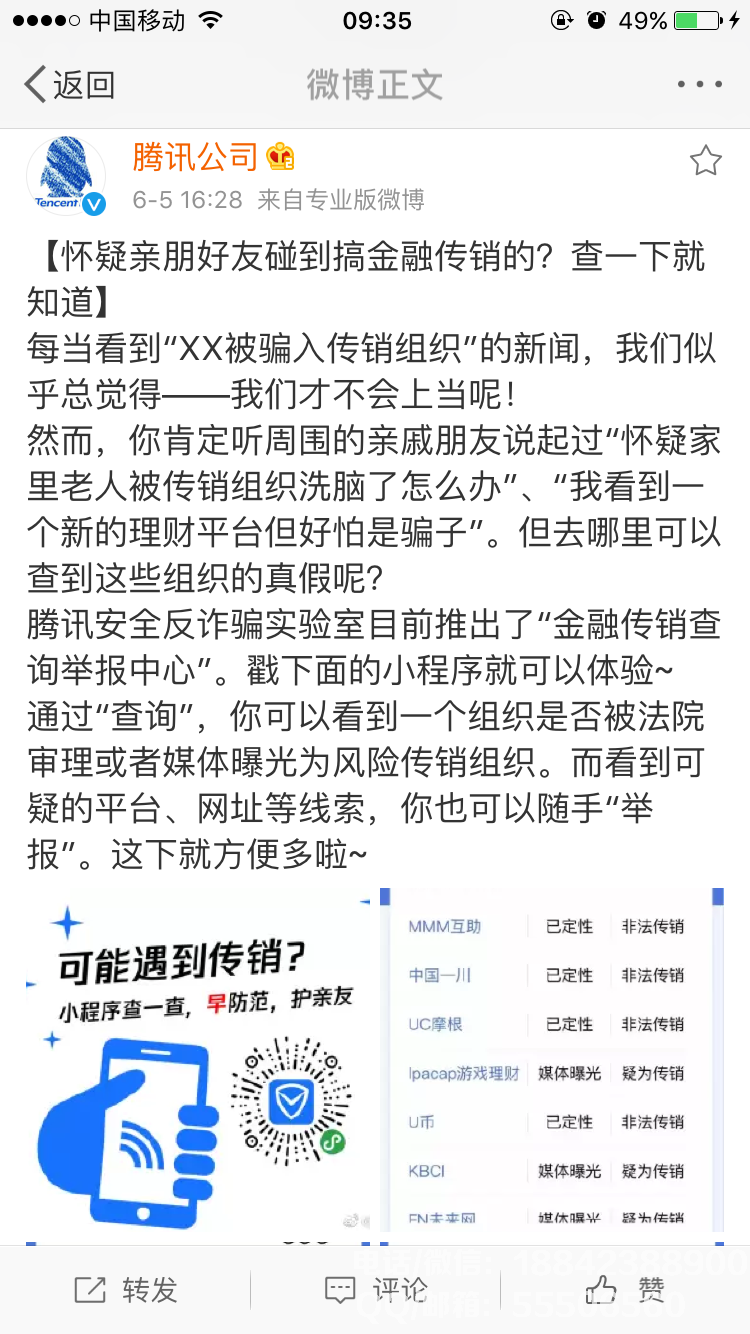This screenshot has height=1334, width=750.
Task: Go back via the 返回 button
Action: click(x=68, y=85)
